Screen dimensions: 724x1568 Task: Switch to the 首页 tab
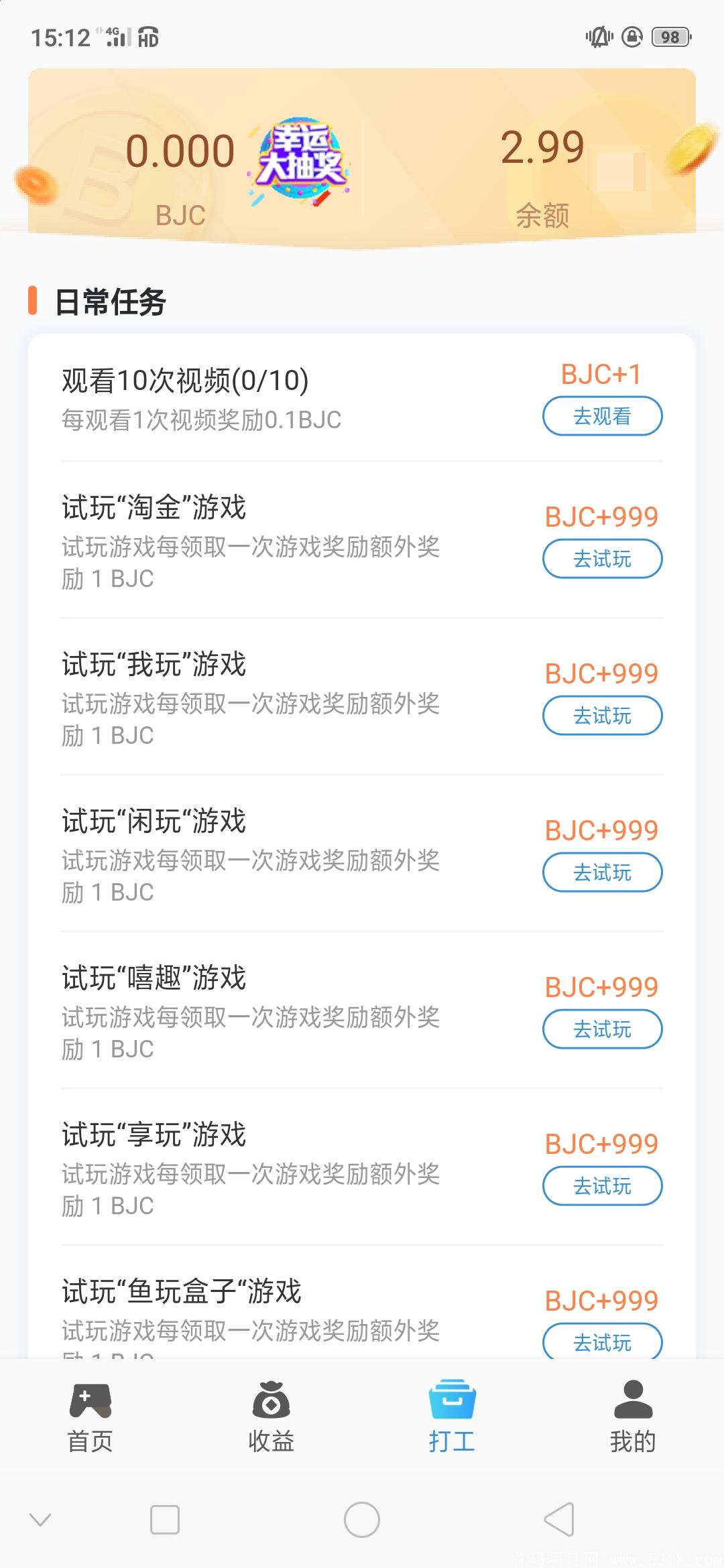click(90, 1417)
